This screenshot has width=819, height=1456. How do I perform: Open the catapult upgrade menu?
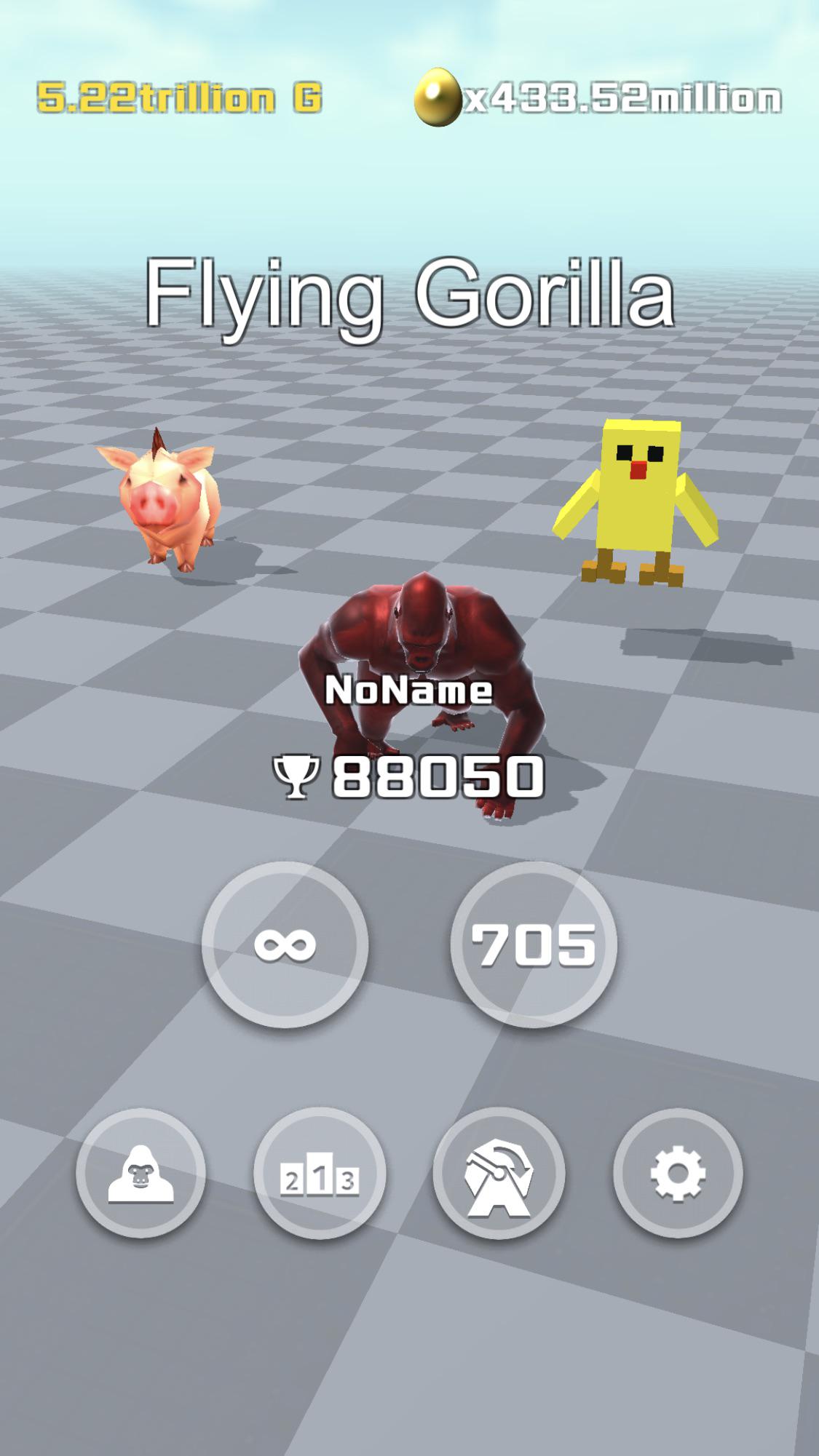[499, 1172]
